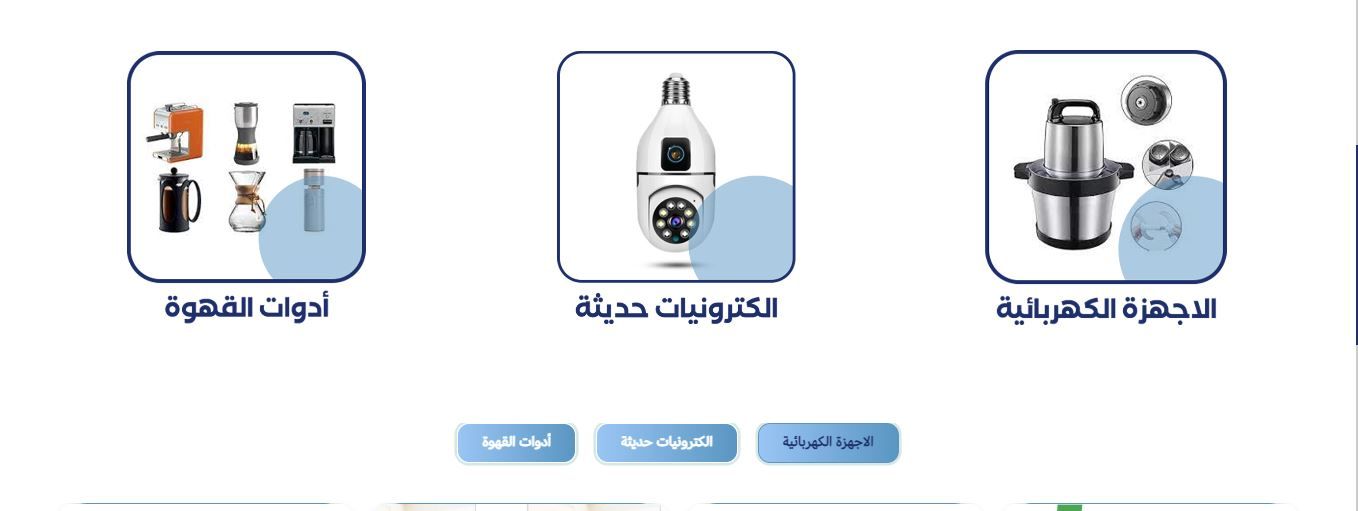The height and width of the screenshot is (511, 1358).
Task: Open the أدوات القهوة category tile
Action: (246, 167)
